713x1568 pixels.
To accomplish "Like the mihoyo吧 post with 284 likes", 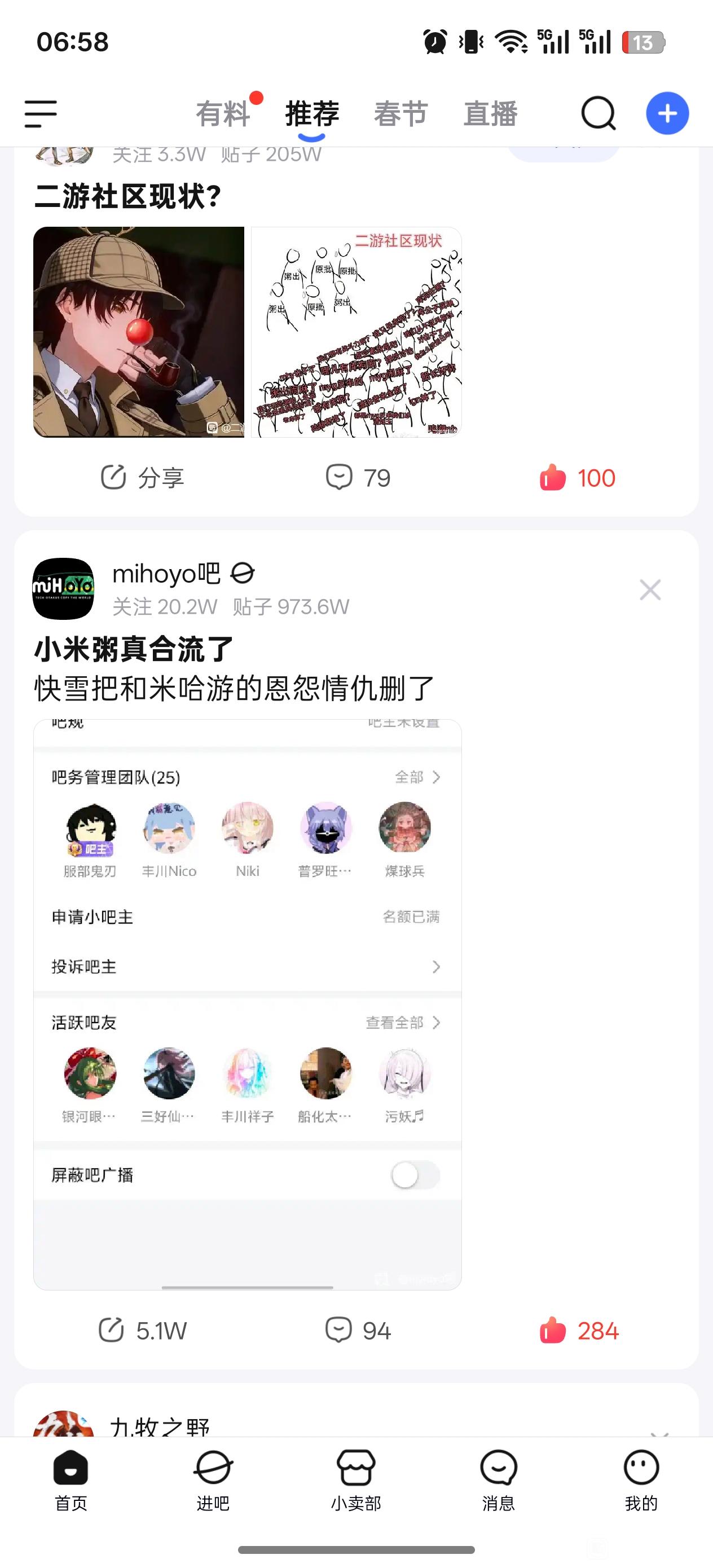I will (x=579, y=1331).
